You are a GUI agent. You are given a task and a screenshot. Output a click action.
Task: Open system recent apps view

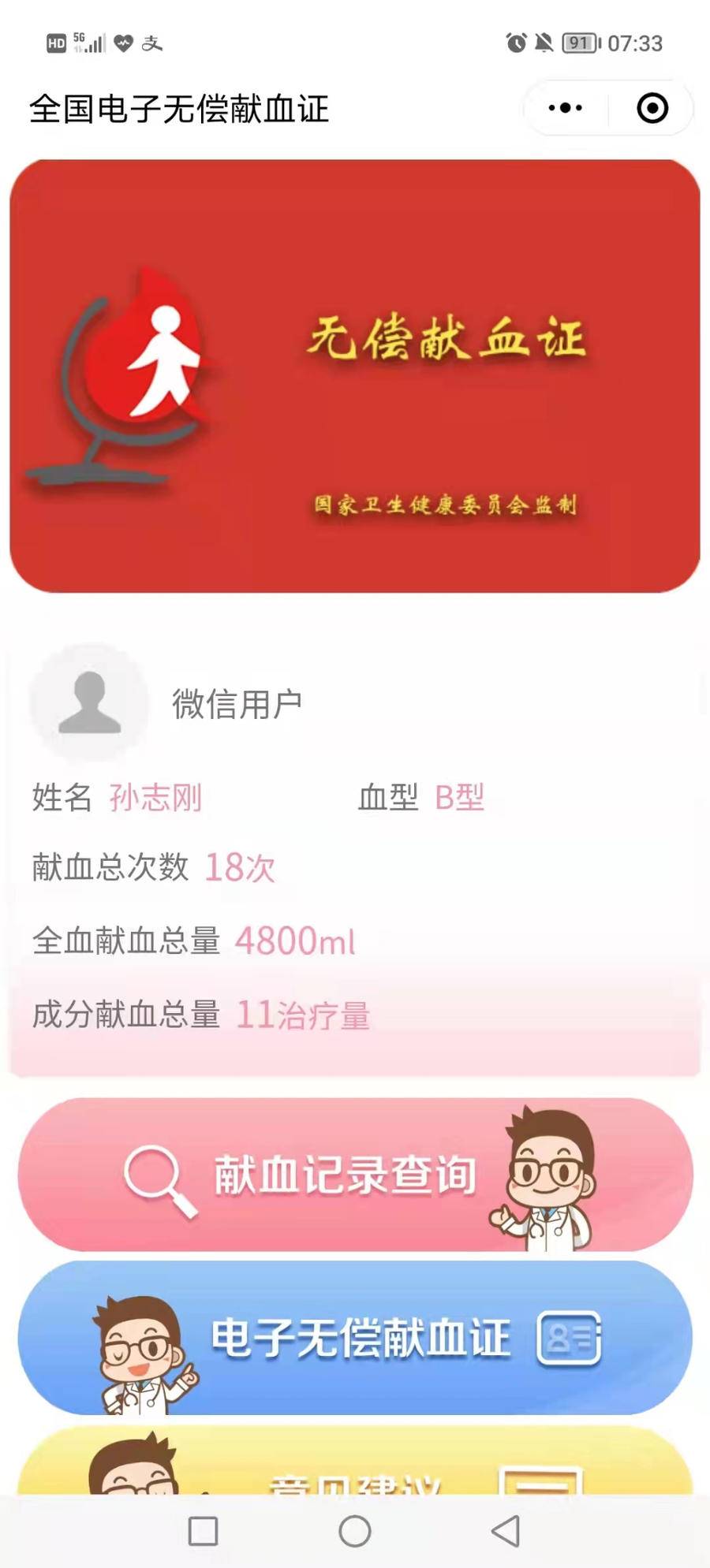[x=204, y=1531]
